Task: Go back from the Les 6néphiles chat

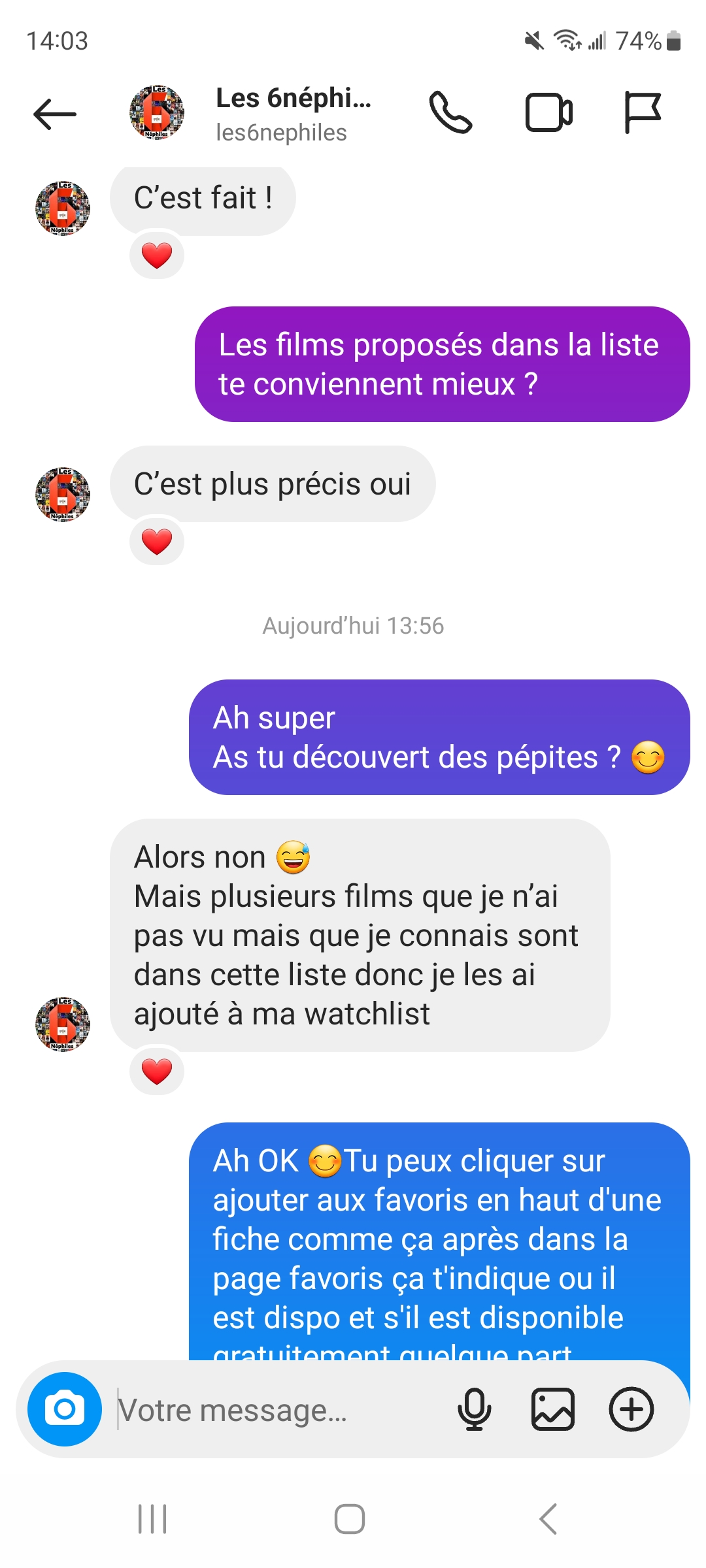Action: [x=55, y=114]
